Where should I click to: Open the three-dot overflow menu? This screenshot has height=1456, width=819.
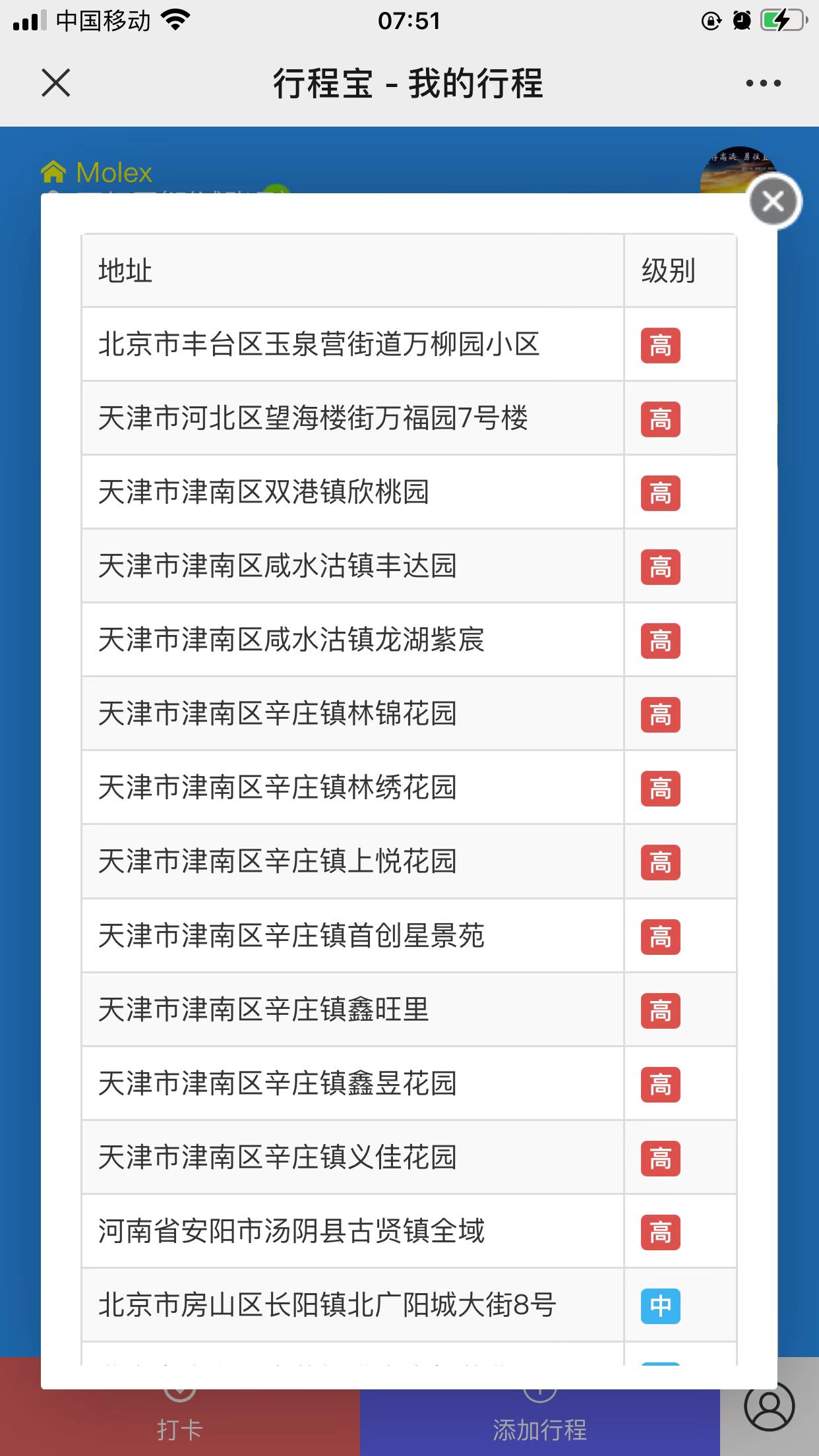coord(763,83)
